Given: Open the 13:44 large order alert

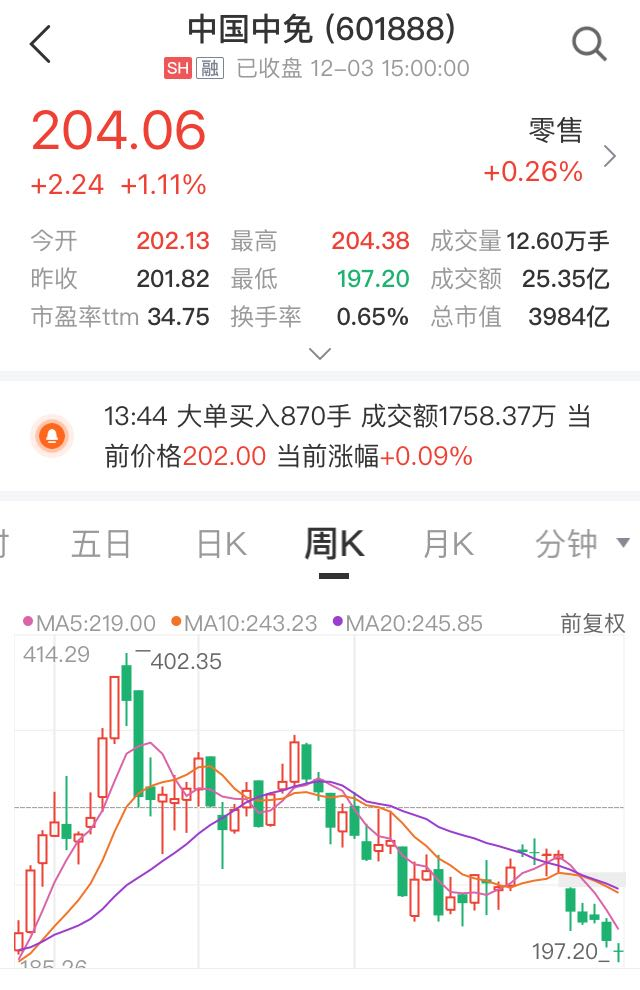Looking at the screenshot, I should pyautogui.click(x=320, y=436).
